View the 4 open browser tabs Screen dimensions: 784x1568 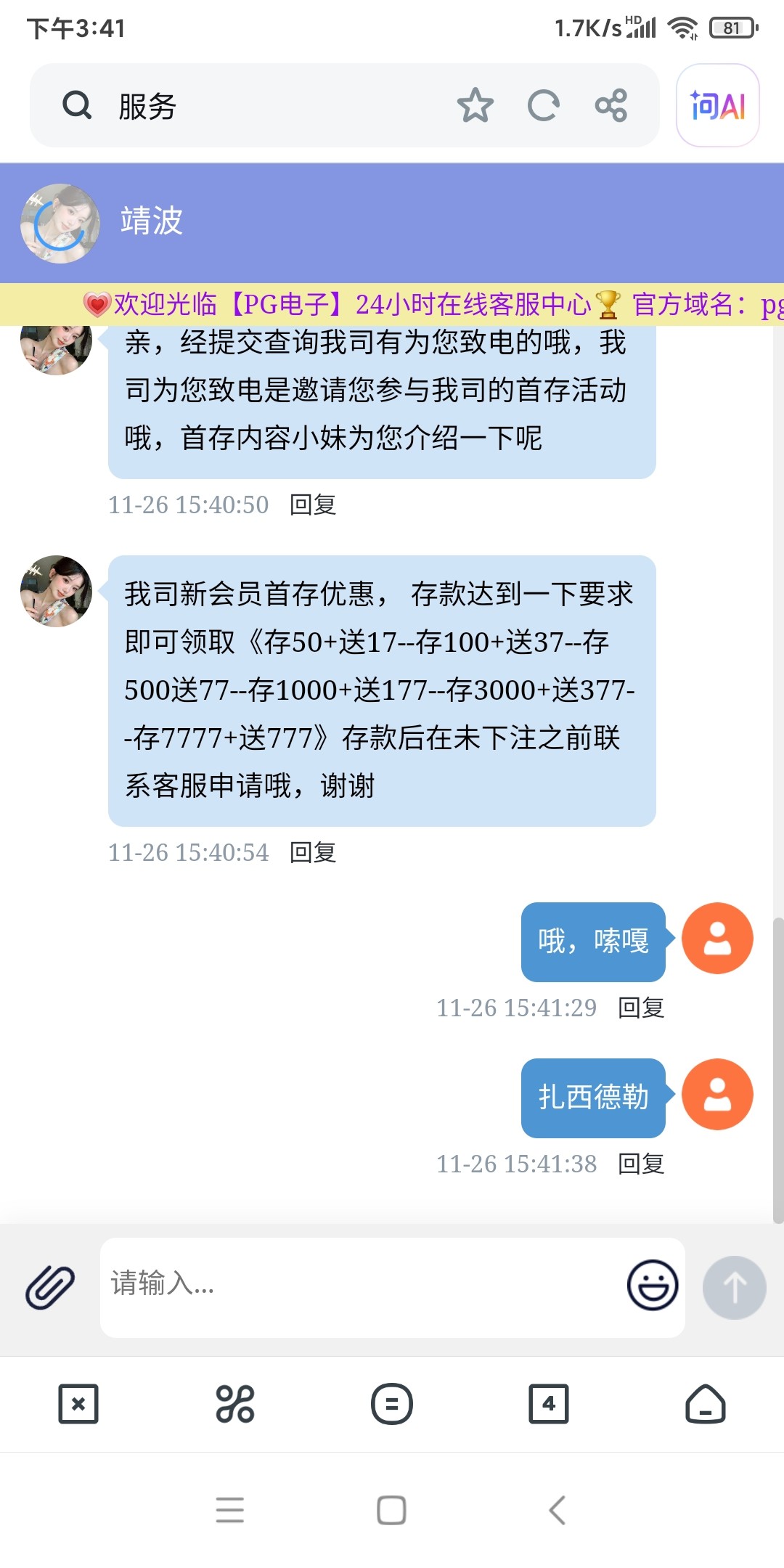[549, 1404]
